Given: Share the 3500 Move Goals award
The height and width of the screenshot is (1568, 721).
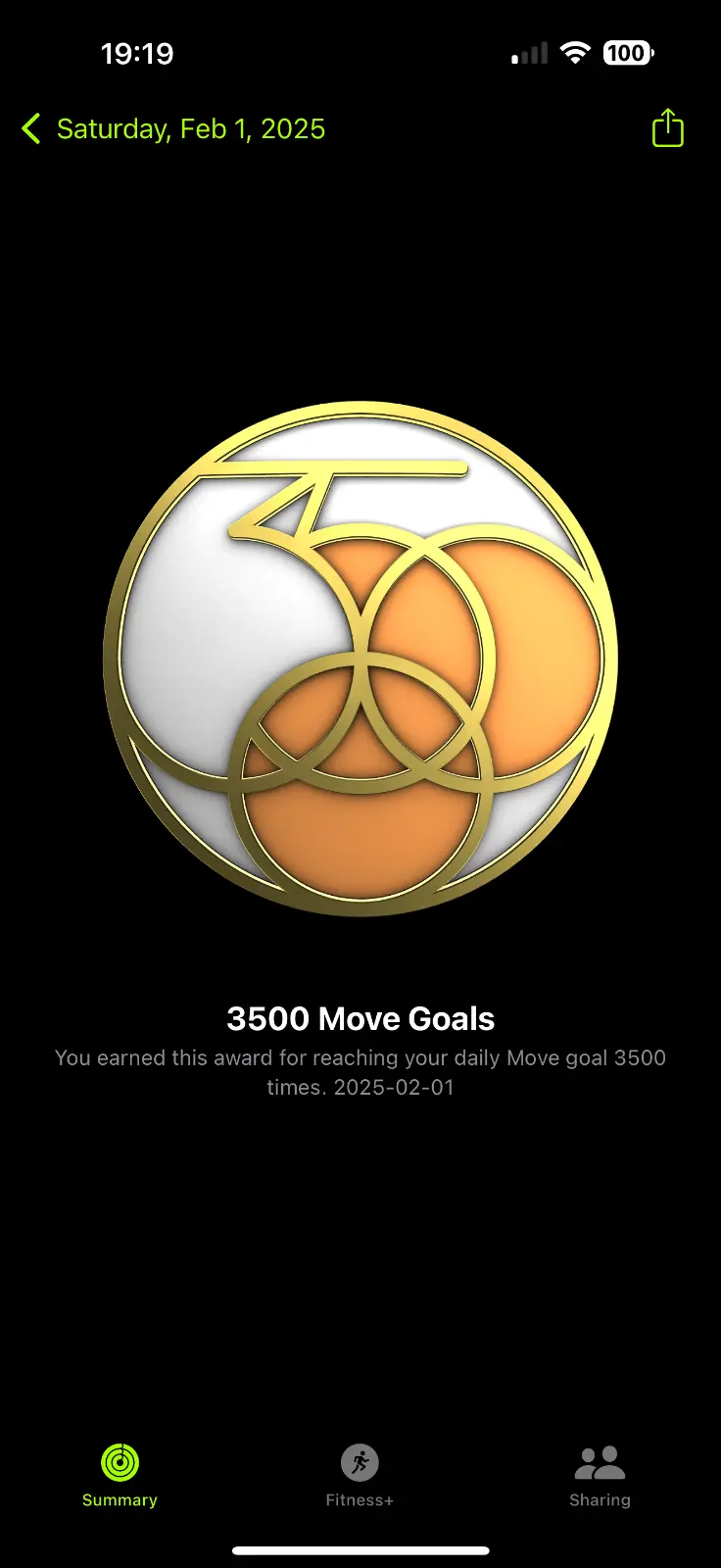Looking at the screenshot, I should [667, 128].
